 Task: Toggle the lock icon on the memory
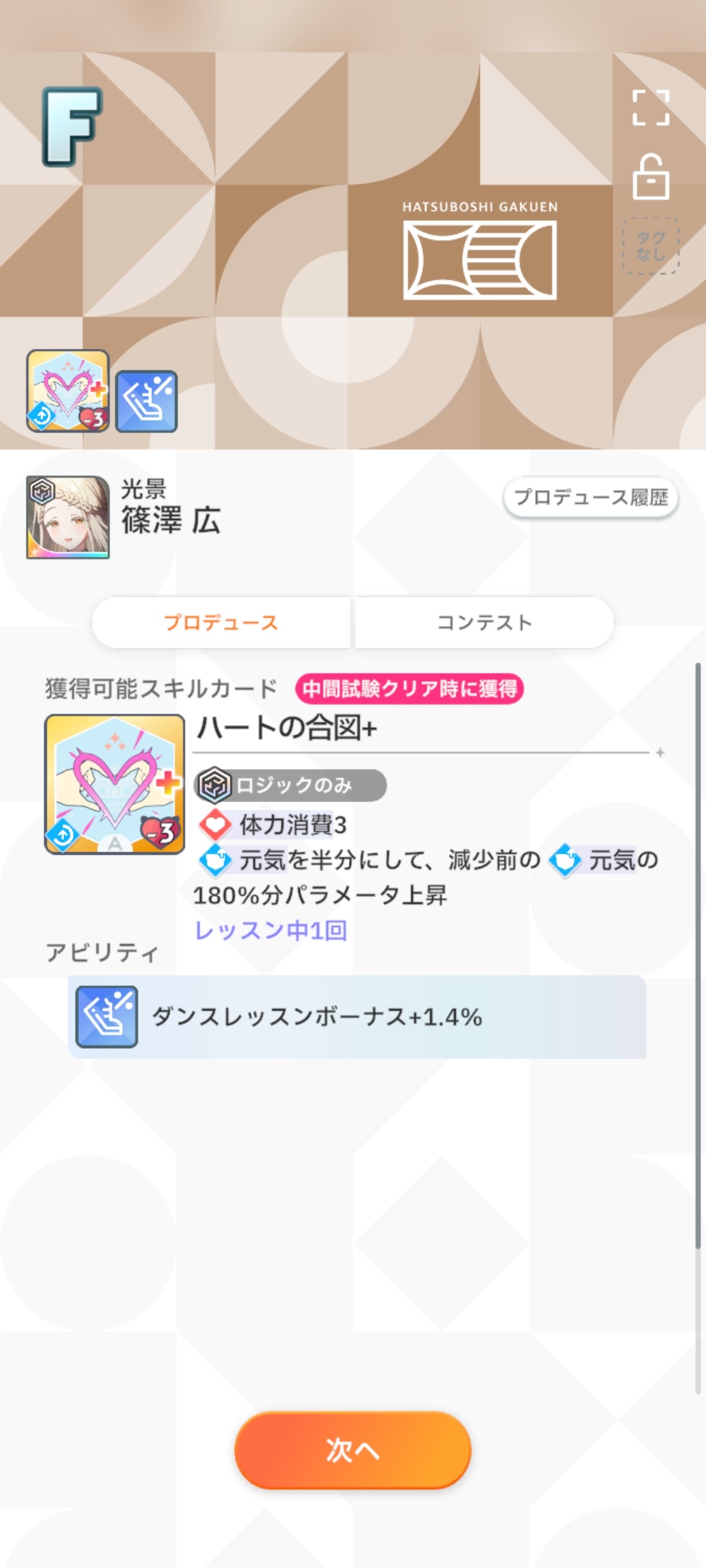[x=650, y=178]
